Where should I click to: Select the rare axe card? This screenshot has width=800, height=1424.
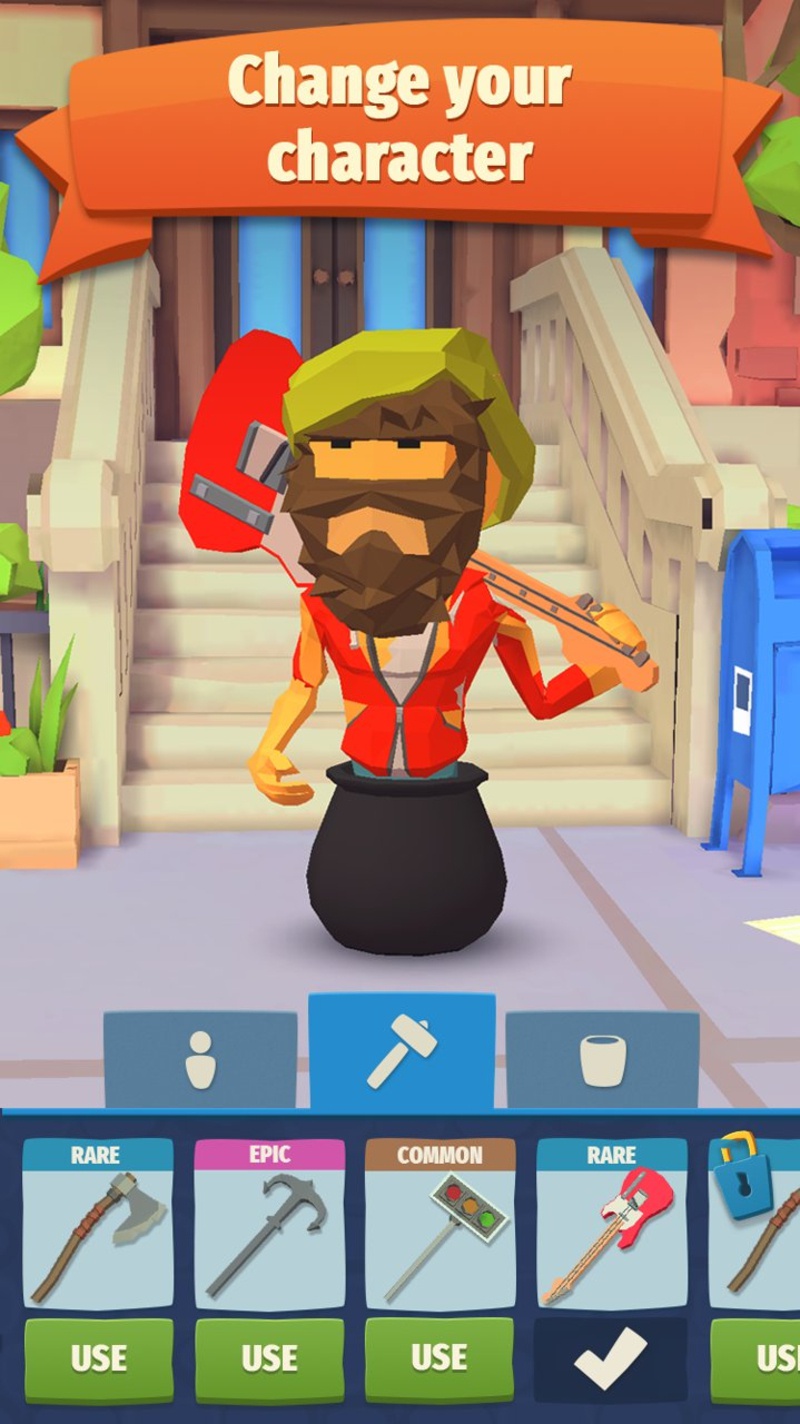click(98, 1225)
